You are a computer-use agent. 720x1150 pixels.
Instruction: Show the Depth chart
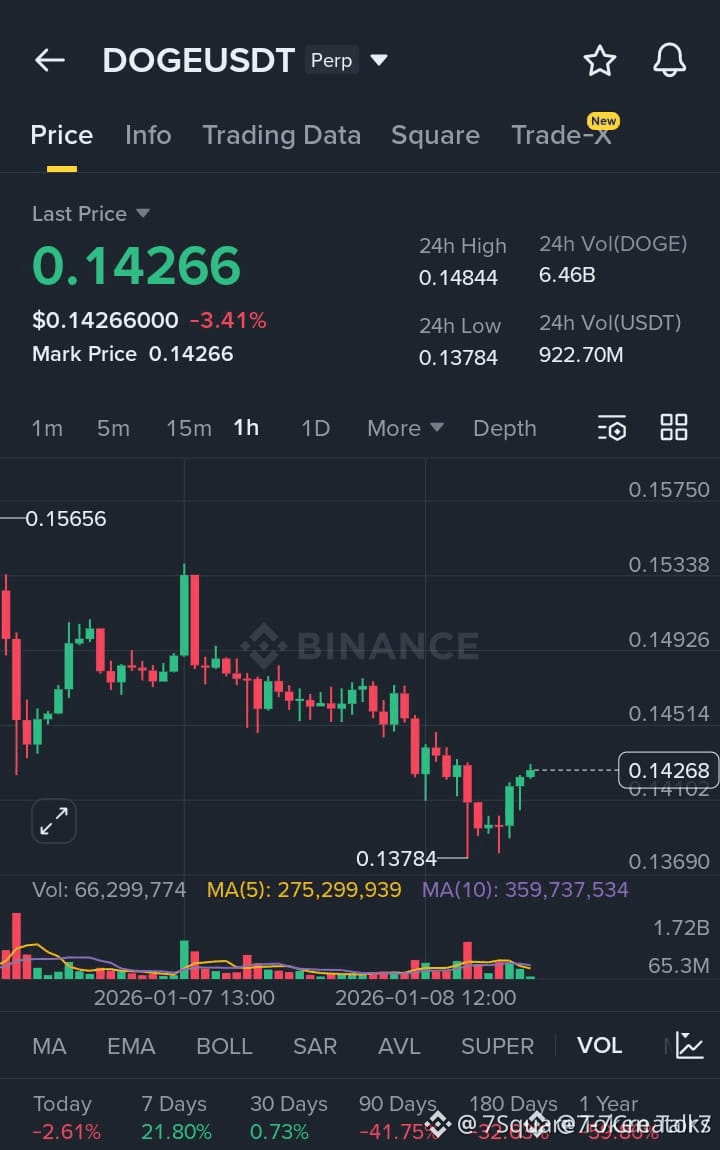pos(504,428)
